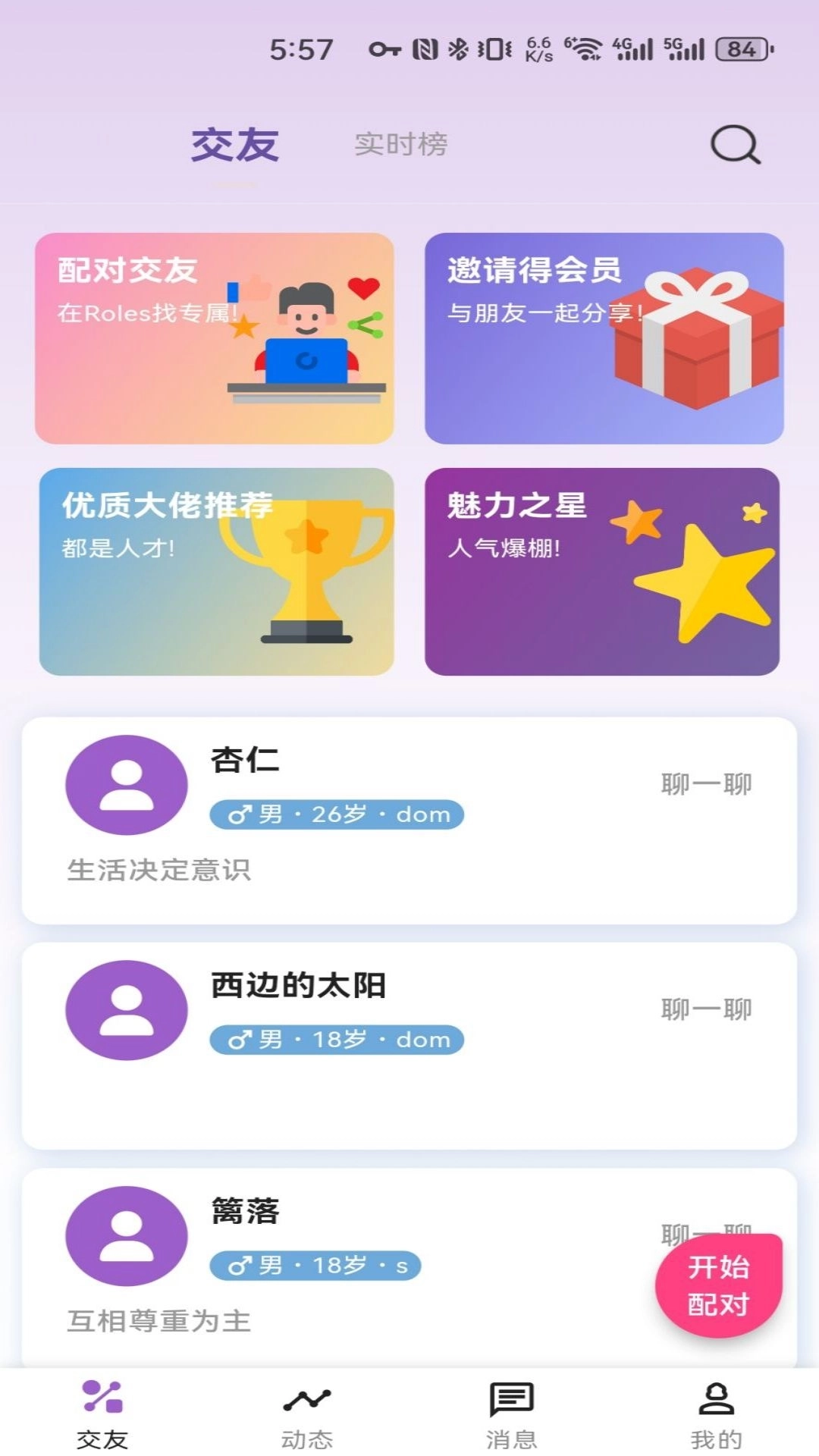Tap 杏仁's purple avatar
This screenshot has height=1456, width=819.
pos(126,786)
